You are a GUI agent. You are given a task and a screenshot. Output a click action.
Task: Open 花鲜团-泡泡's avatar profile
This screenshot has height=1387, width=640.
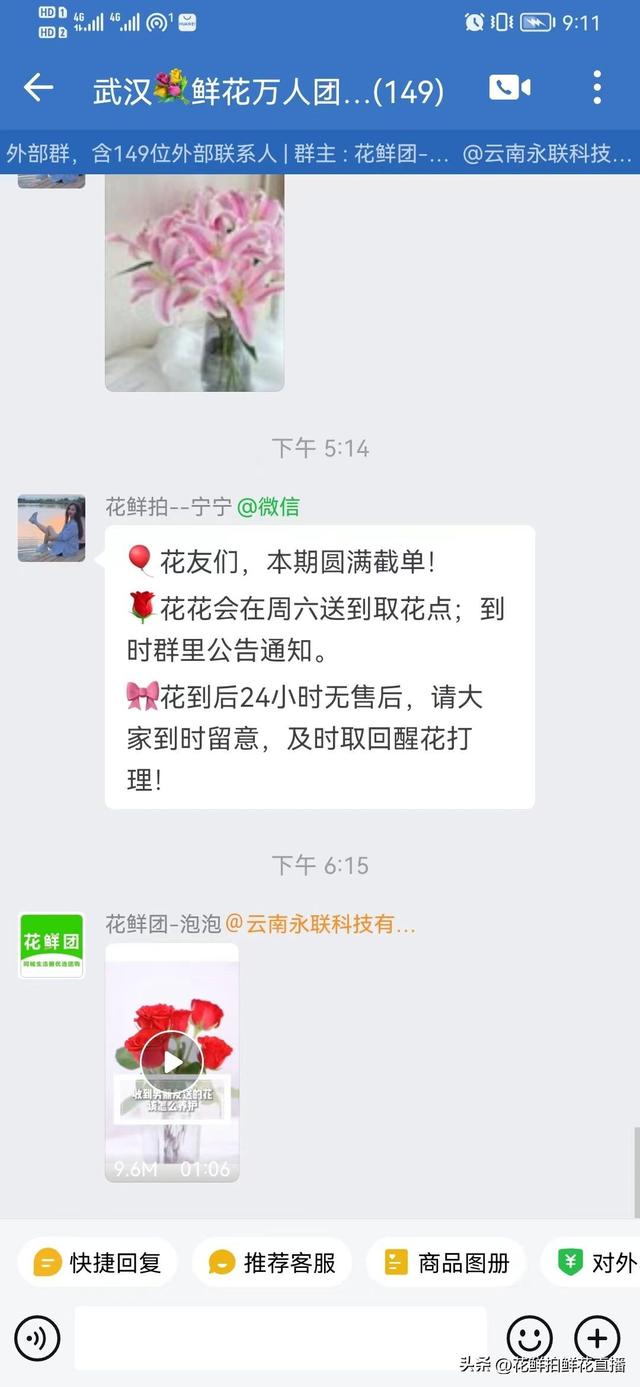coord(51,945)
